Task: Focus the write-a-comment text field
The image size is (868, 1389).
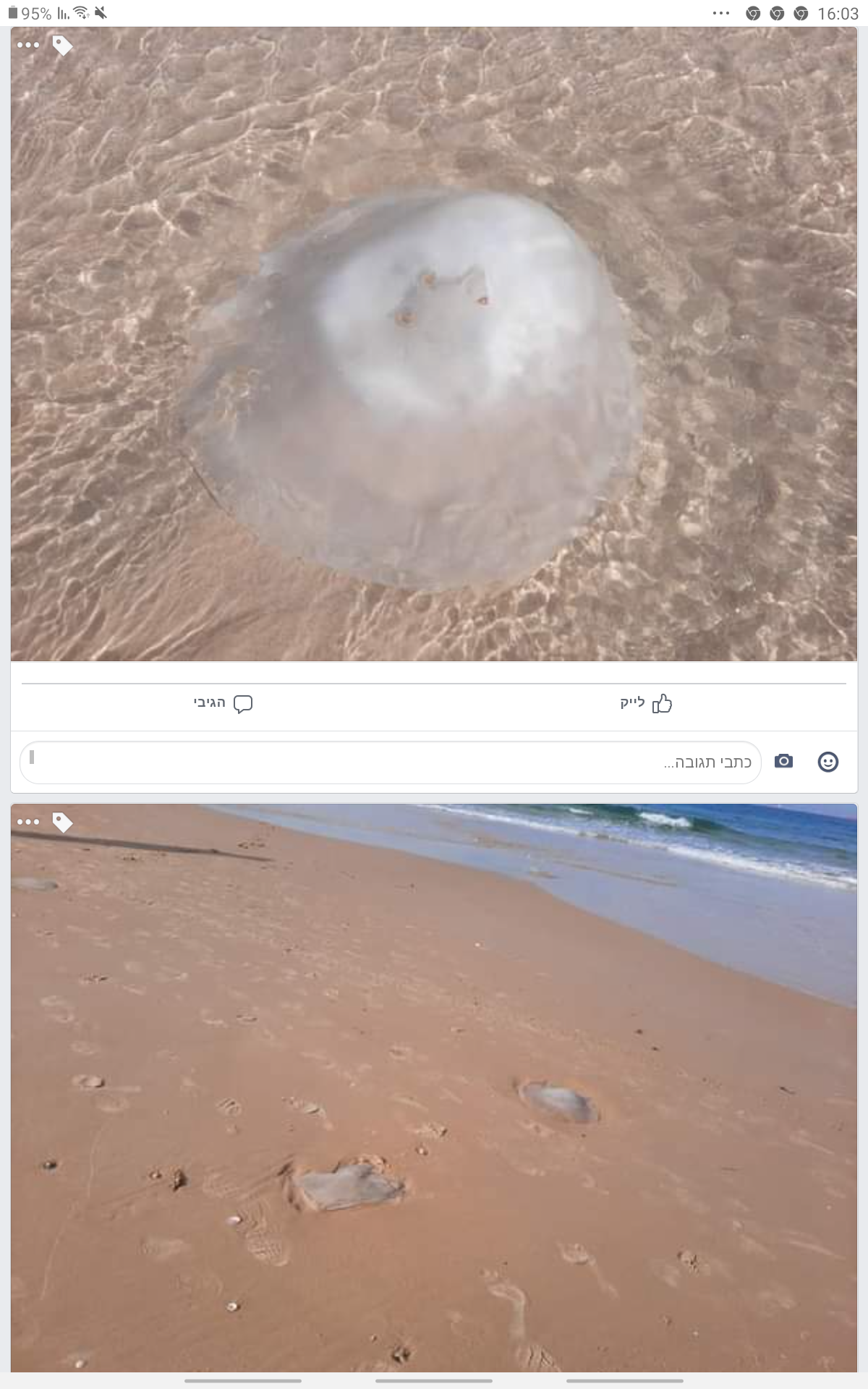Action: click(391, 763)
